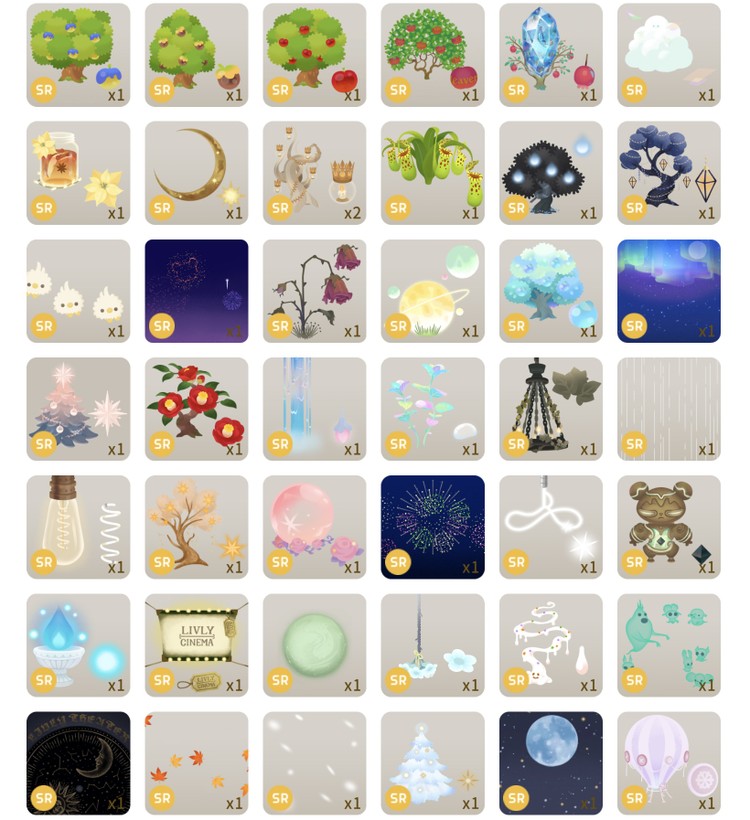The height and width of the screenshot is (820, 750).
Task: Select the blue flame goblet item
Action: pyautogui.click(x=78, y=644)
